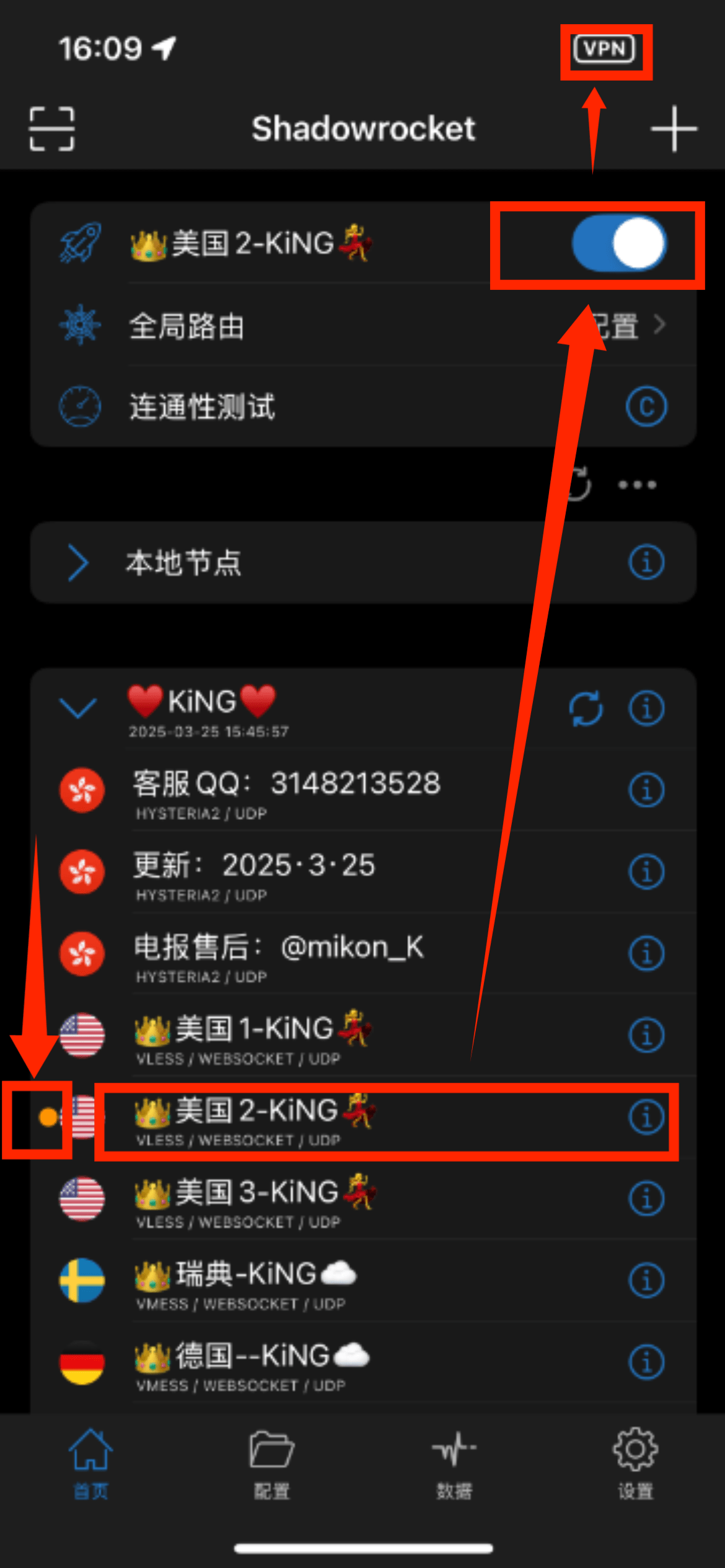Open the 全局路由 routing setting
Viewport: 725px width, 1568px height.
pyautogui.click(x=362, y=326)
